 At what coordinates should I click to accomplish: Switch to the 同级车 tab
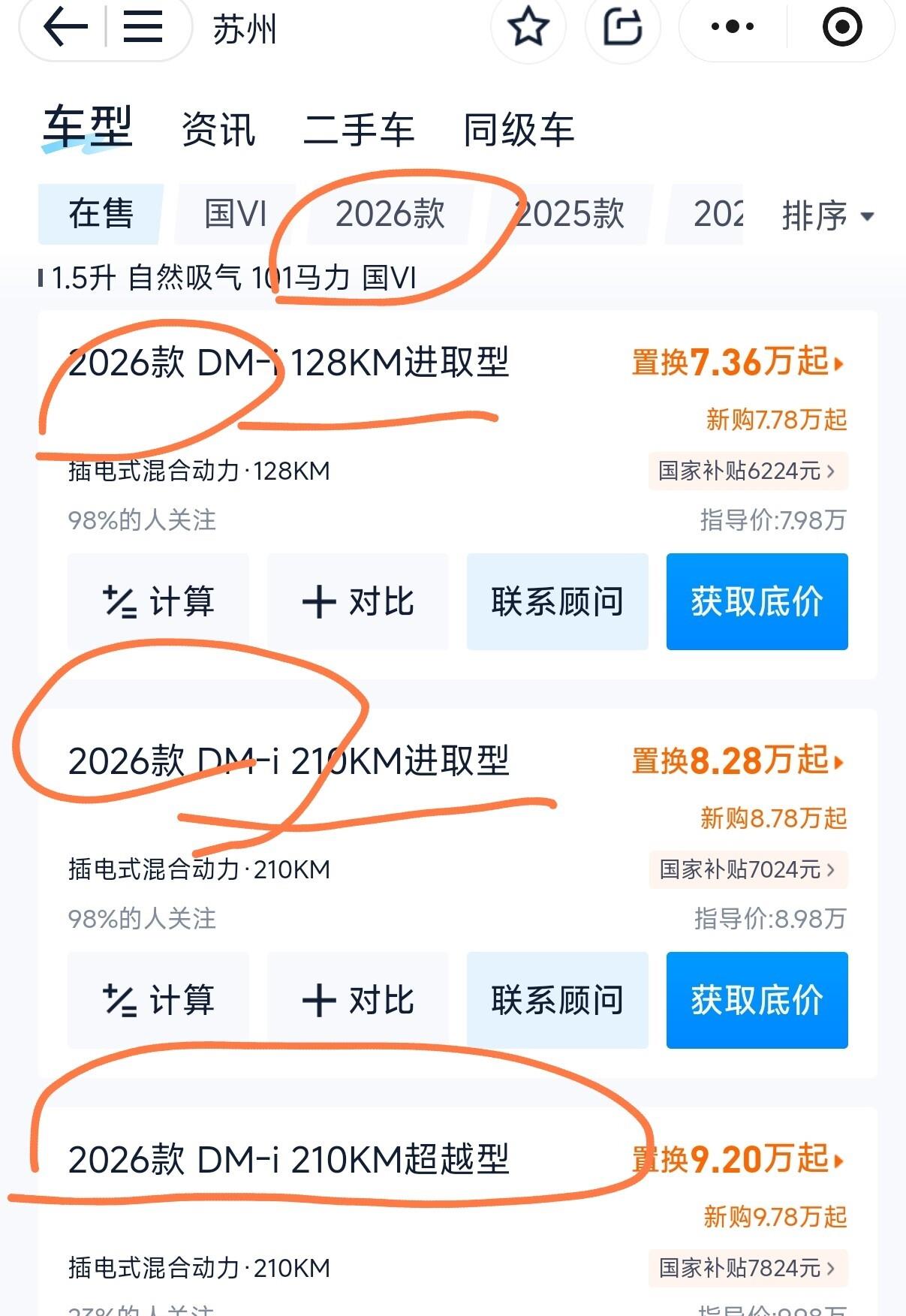(x=519, y=130)
